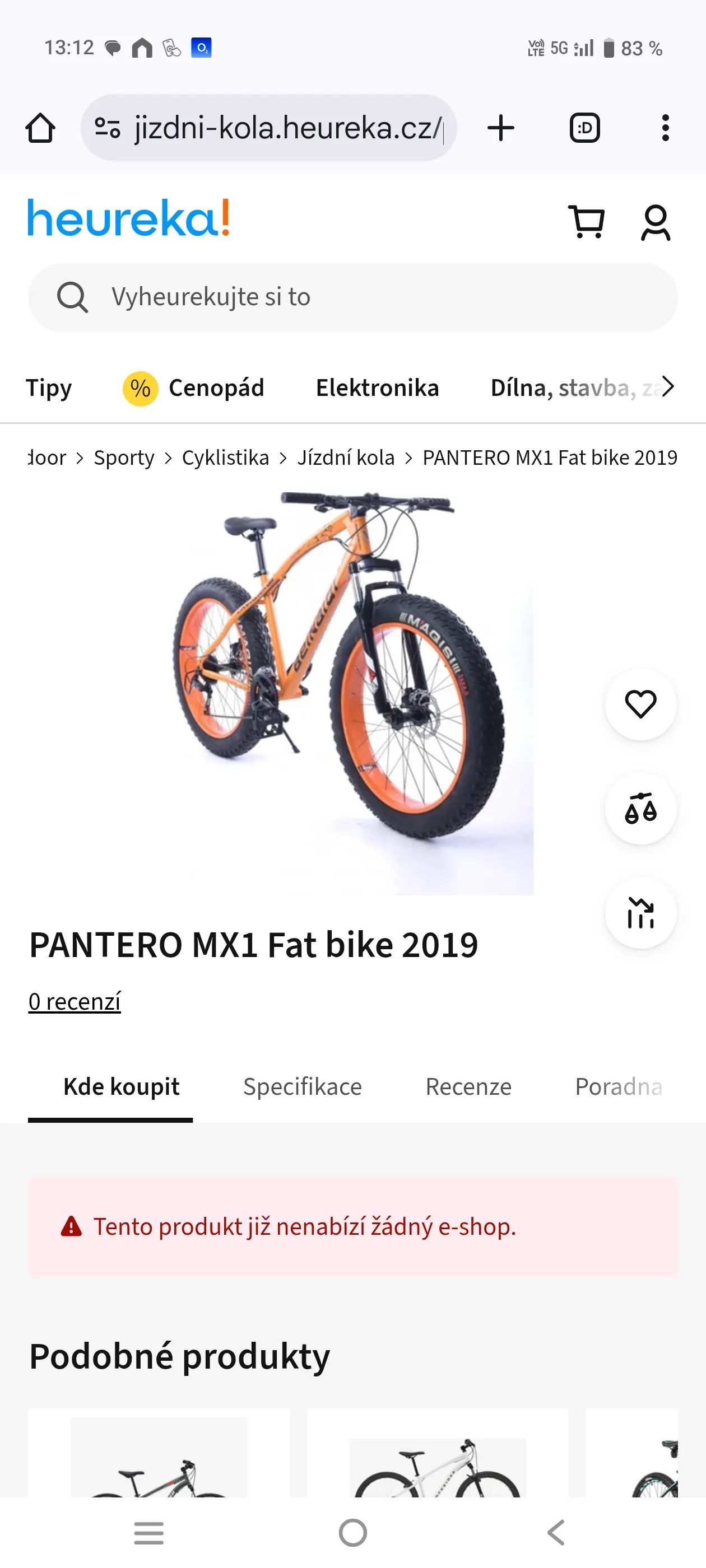Open the Poradna tab

coord(618,1086)
